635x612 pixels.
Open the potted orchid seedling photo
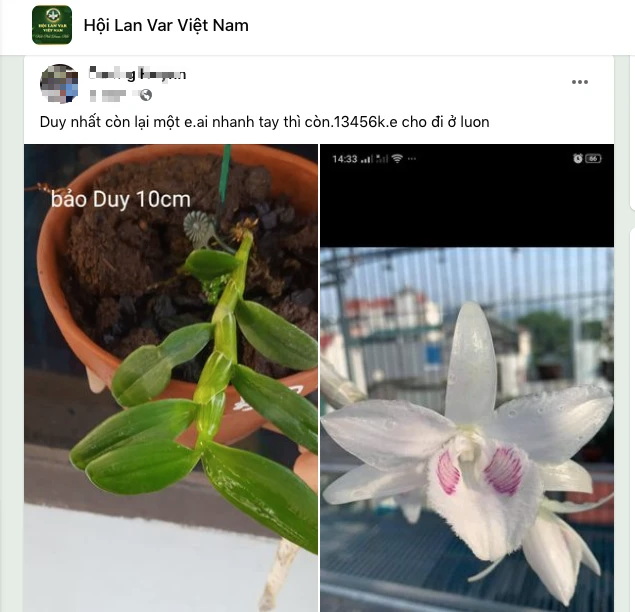[x=170, y=378]
